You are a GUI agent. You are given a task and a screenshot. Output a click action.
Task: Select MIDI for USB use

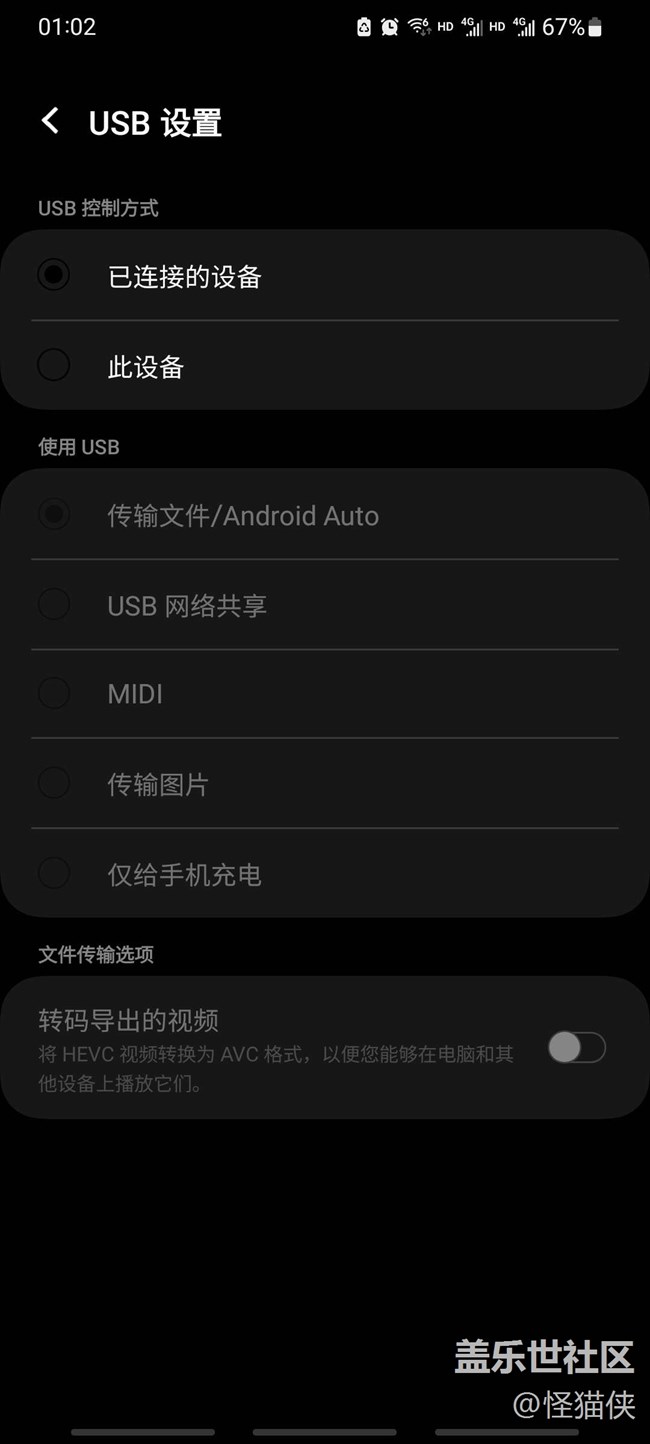tap(324, 694)
